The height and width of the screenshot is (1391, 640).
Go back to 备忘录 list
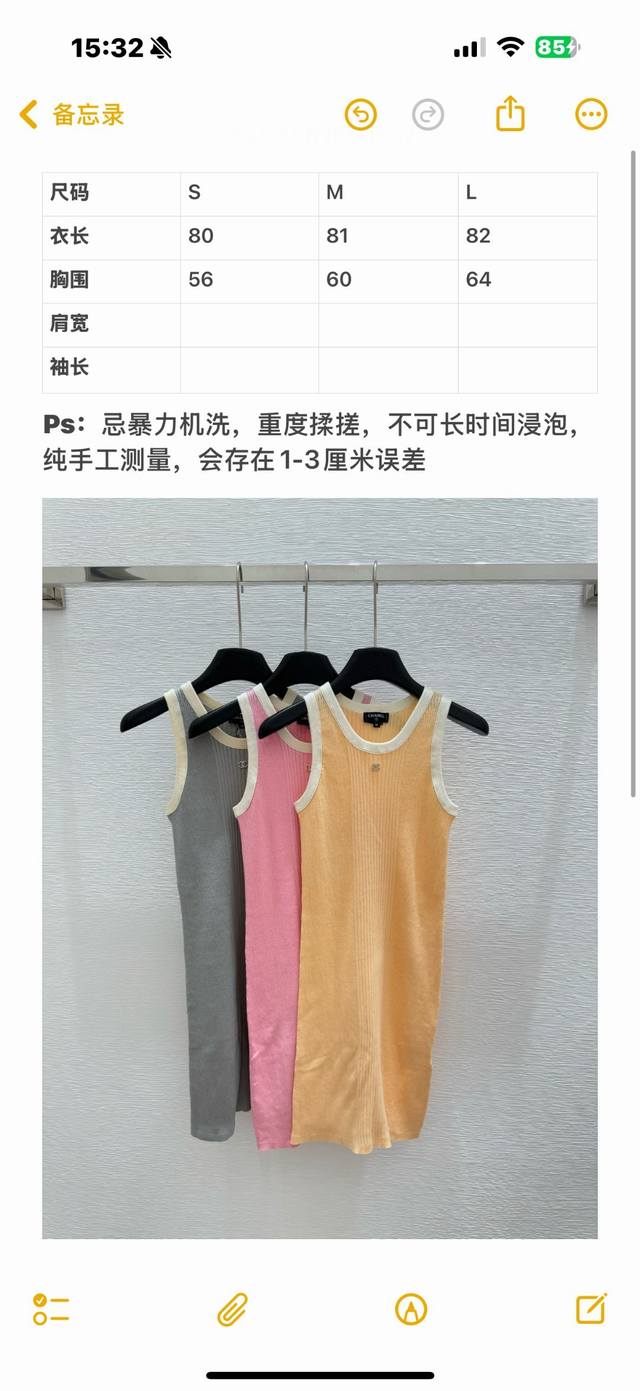pyautogui.click(x=72, y=114)
